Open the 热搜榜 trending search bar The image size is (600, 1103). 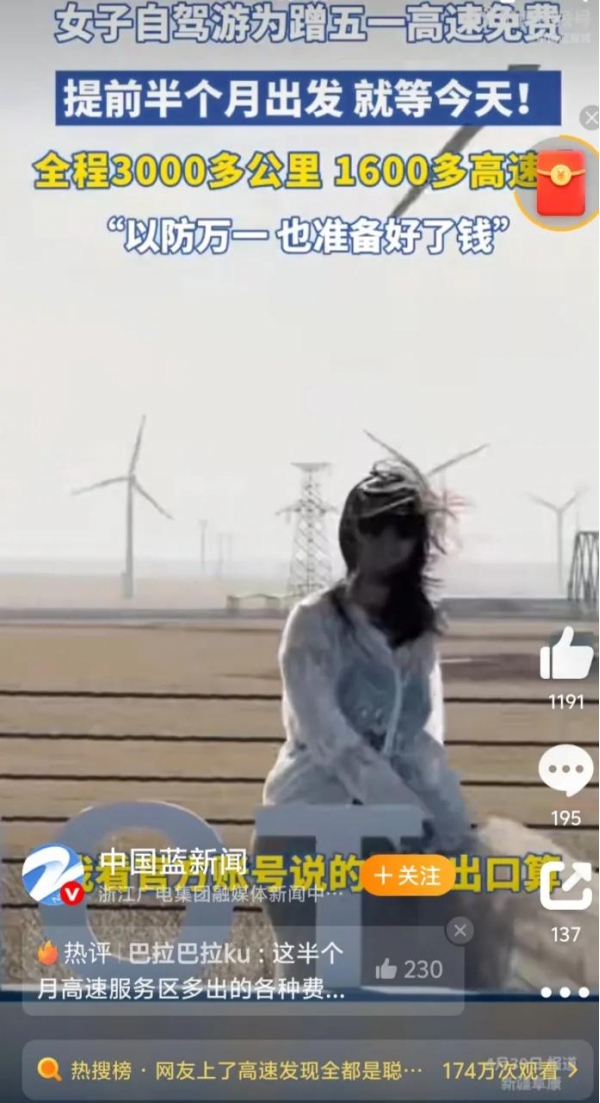click(x=300, y=1070)
